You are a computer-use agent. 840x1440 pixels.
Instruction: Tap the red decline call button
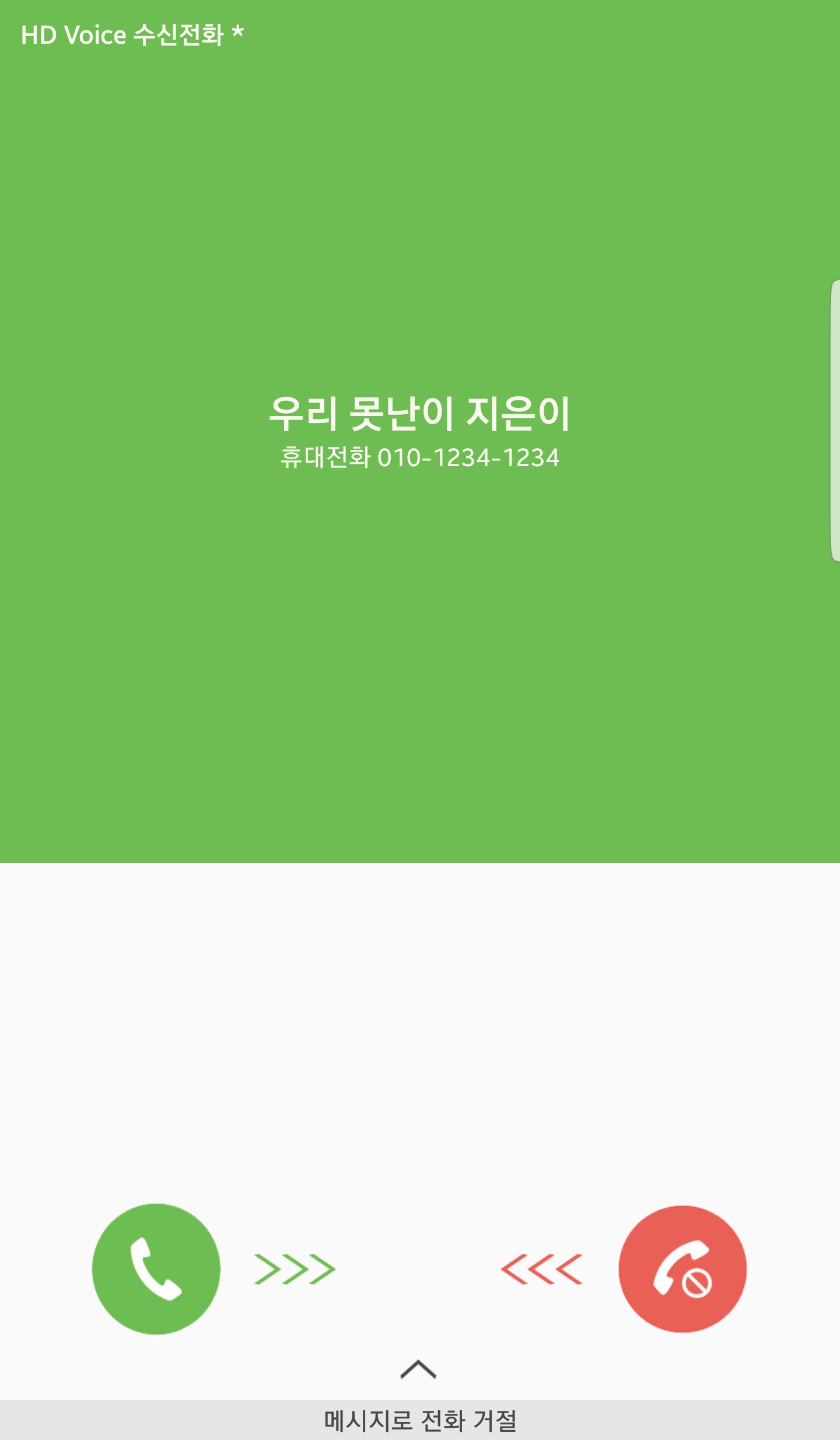[682, 1268]
